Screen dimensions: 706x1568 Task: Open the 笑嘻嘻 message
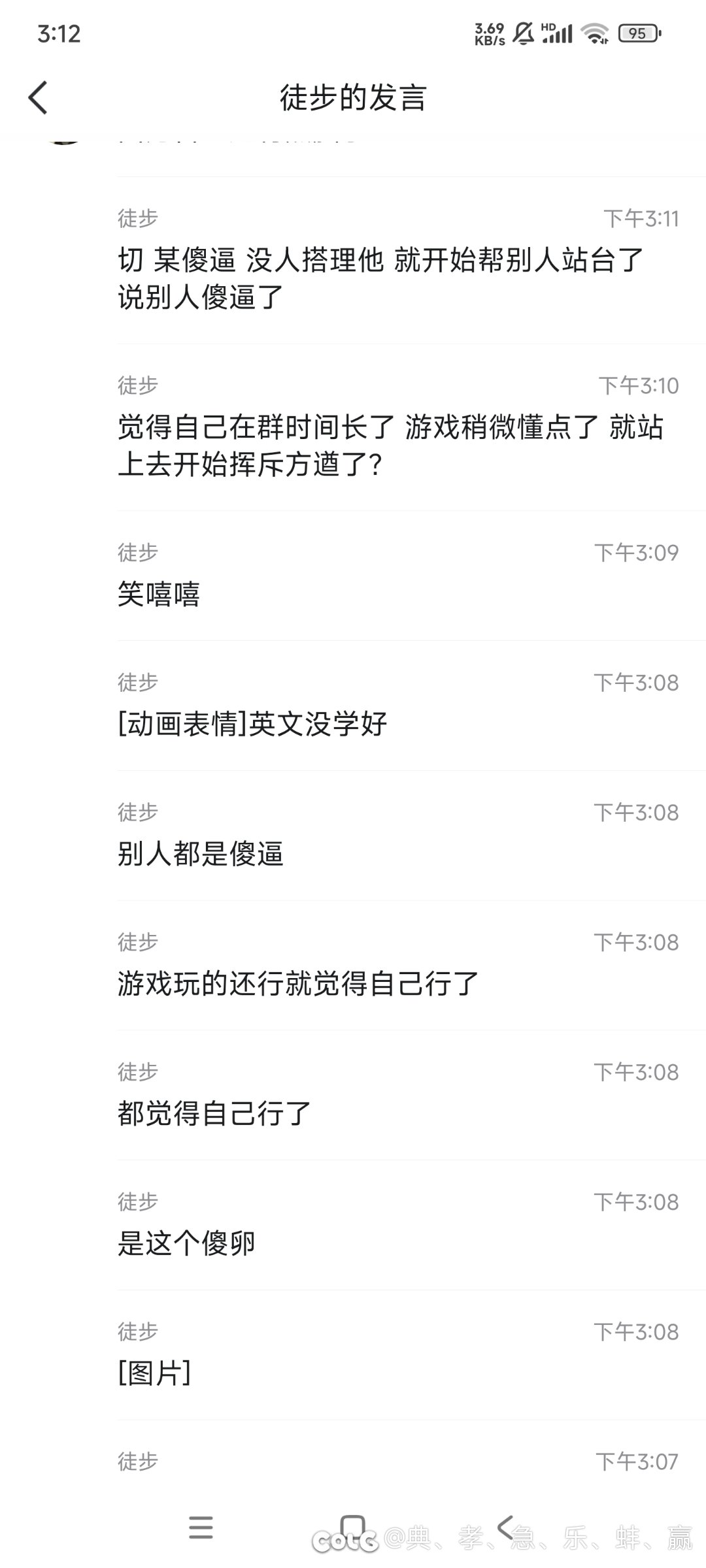pyautogui.click(x=160, y=594)
